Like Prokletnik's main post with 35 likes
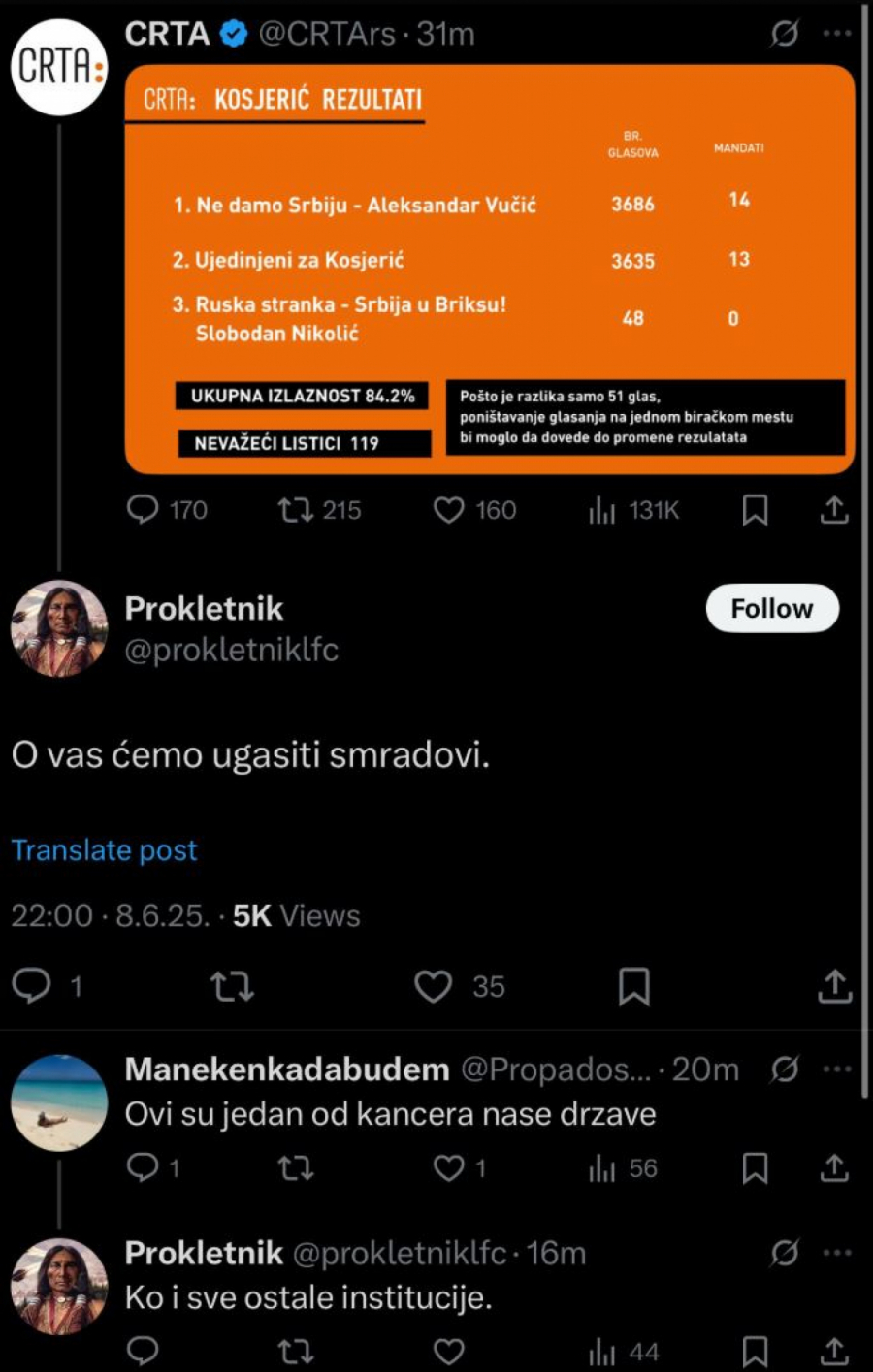The height and width of the screenshot is (1372, 873). 434,986
